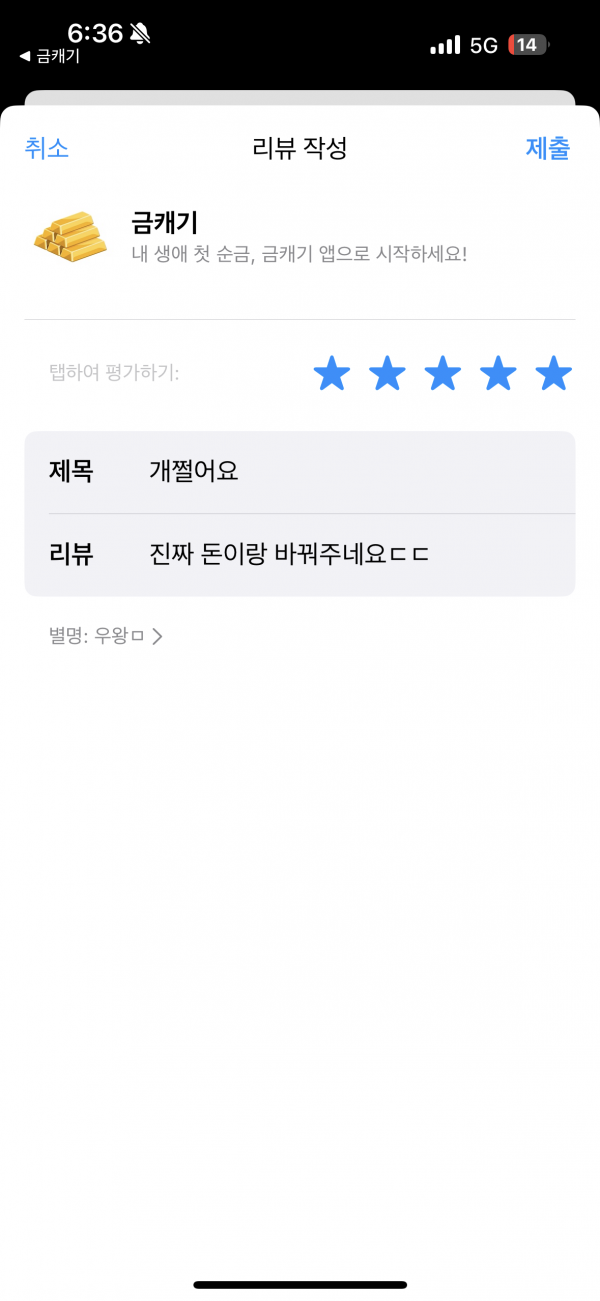
Task: Return to the 금캐기 app
Action: tap(49, 56)
